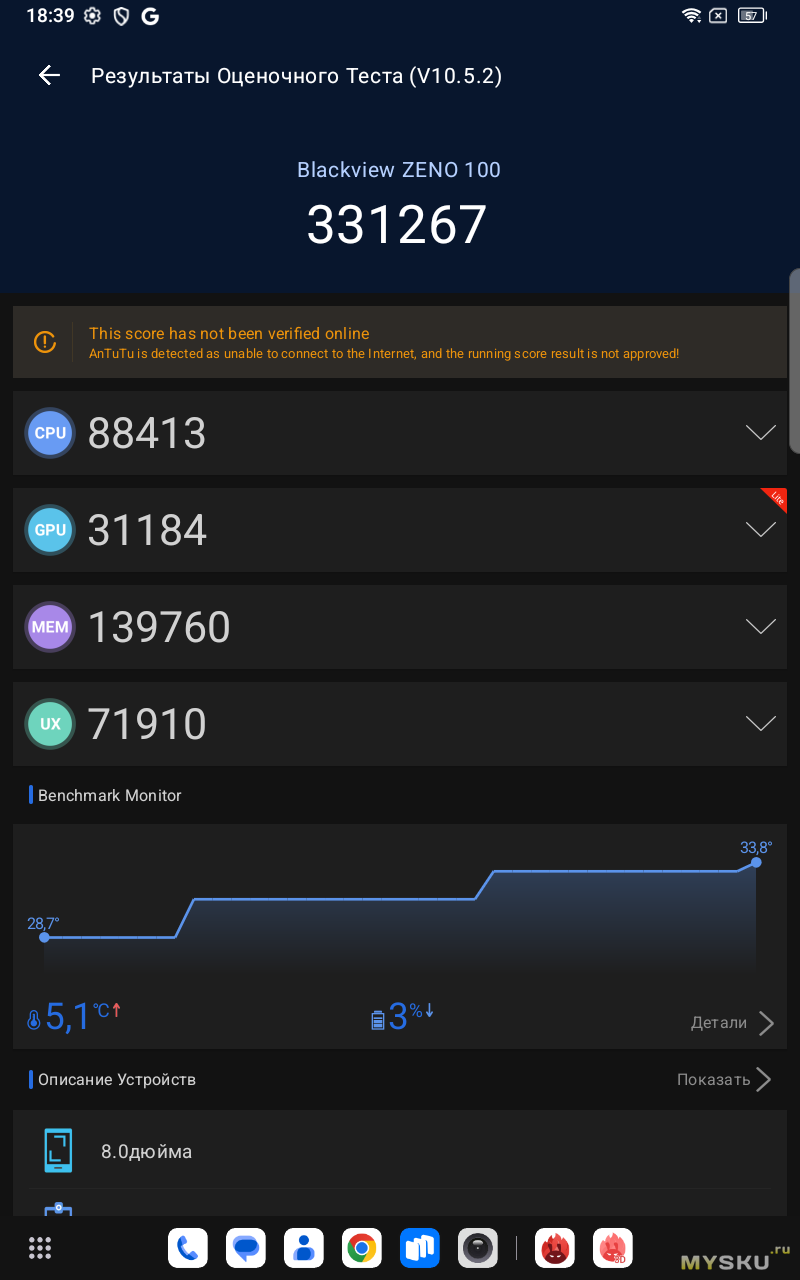800x1280 pixels.
Task: Open the blue app next to Chrome
Action: click(x=420, y=1248)
